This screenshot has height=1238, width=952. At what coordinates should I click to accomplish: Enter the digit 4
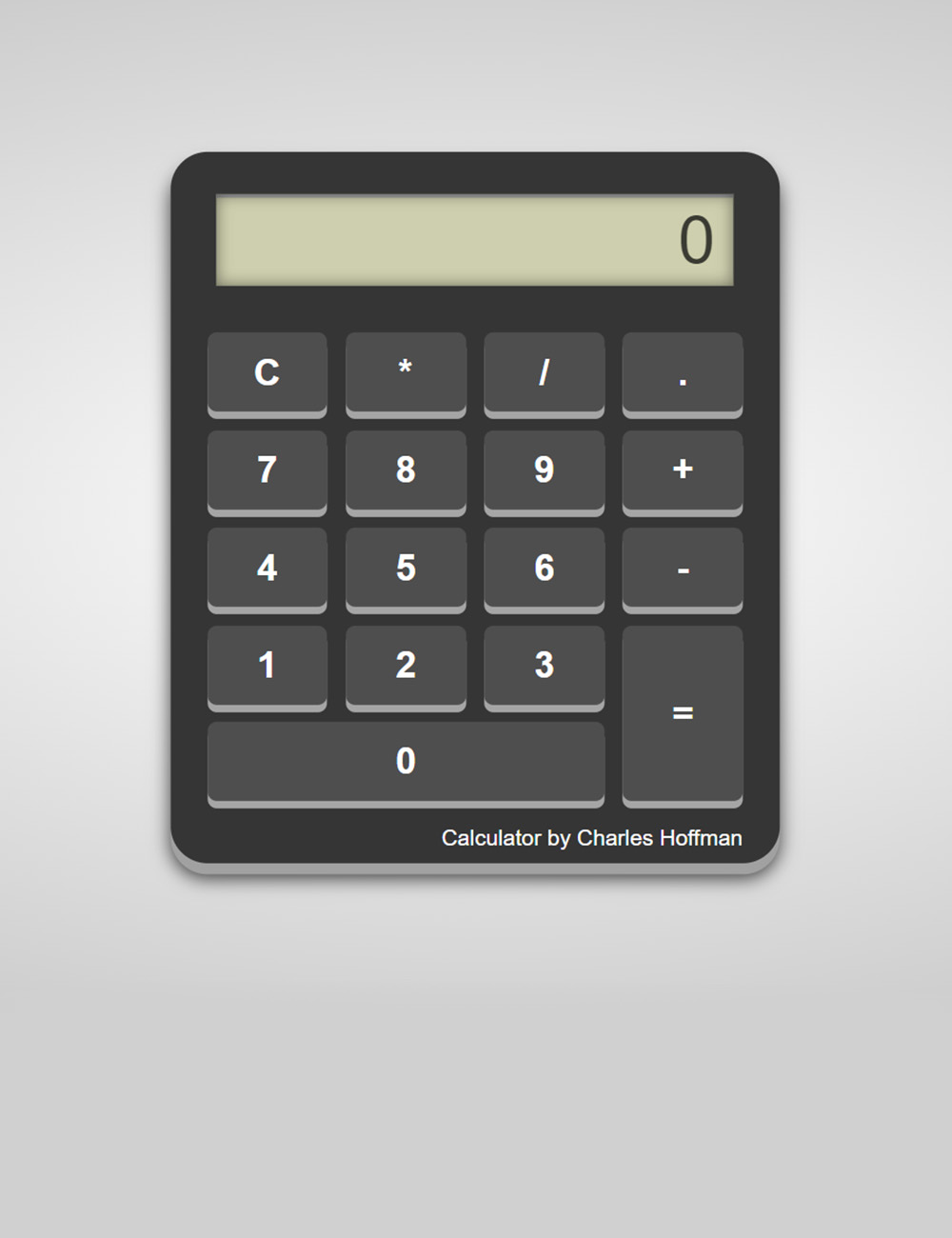click(268, 569)
